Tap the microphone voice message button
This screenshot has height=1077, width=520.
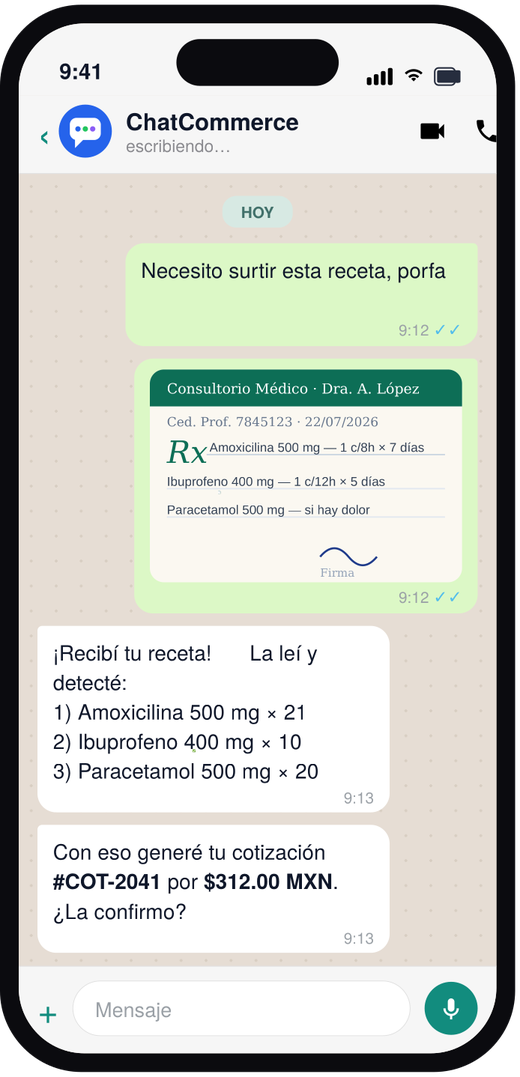coord(451,1008)
